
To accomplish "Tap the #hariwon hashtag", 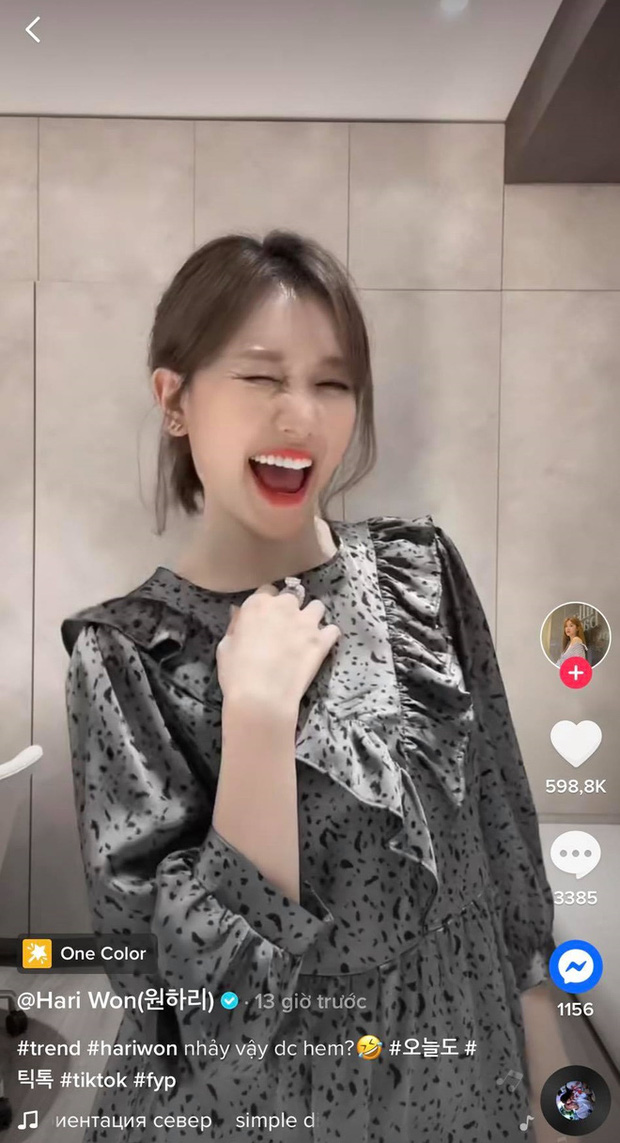I will [x=132, y=1048].
